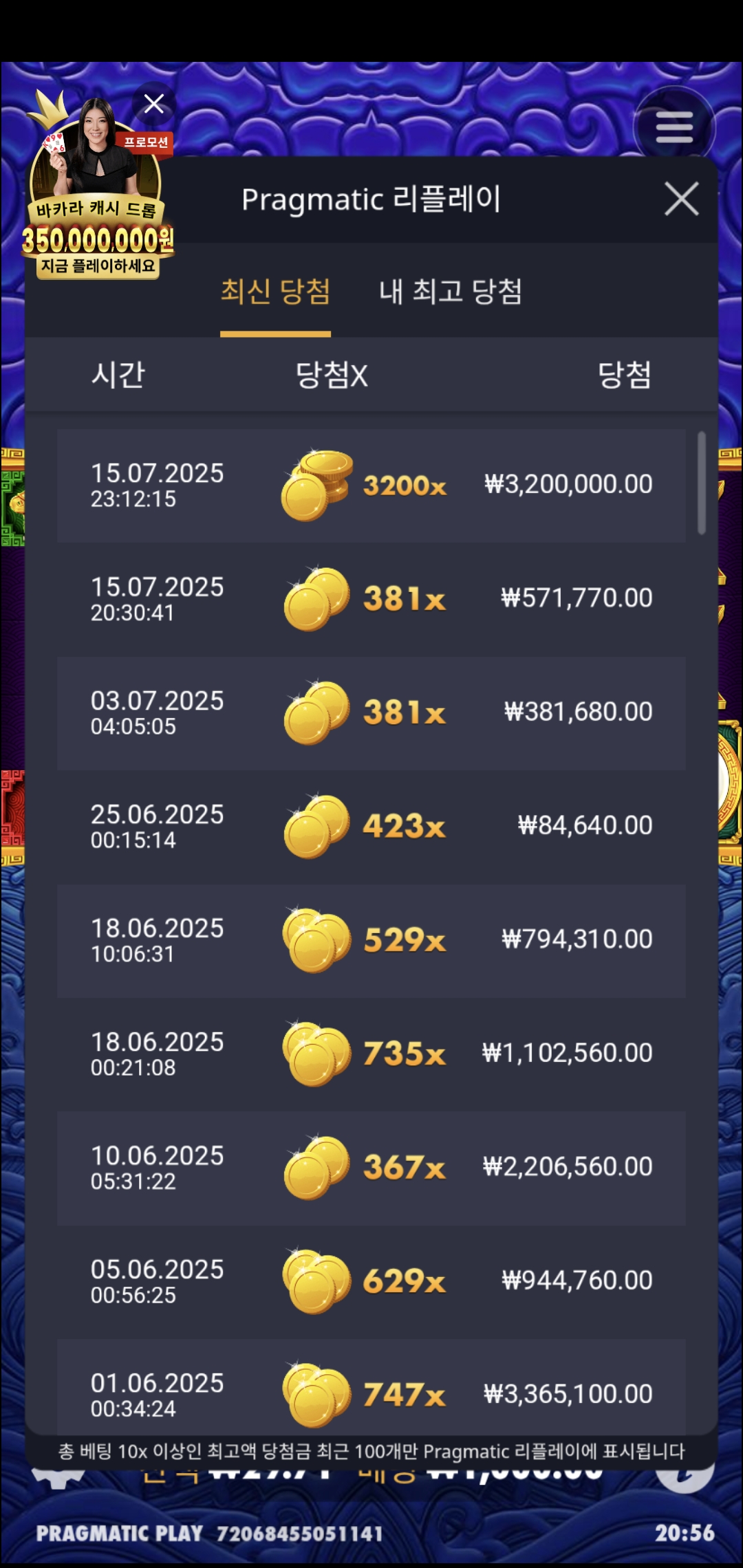Screen dimensions: 743x1568
Task: Play the 381x replay from 03.07.2025
Action: tap(371, 713)
